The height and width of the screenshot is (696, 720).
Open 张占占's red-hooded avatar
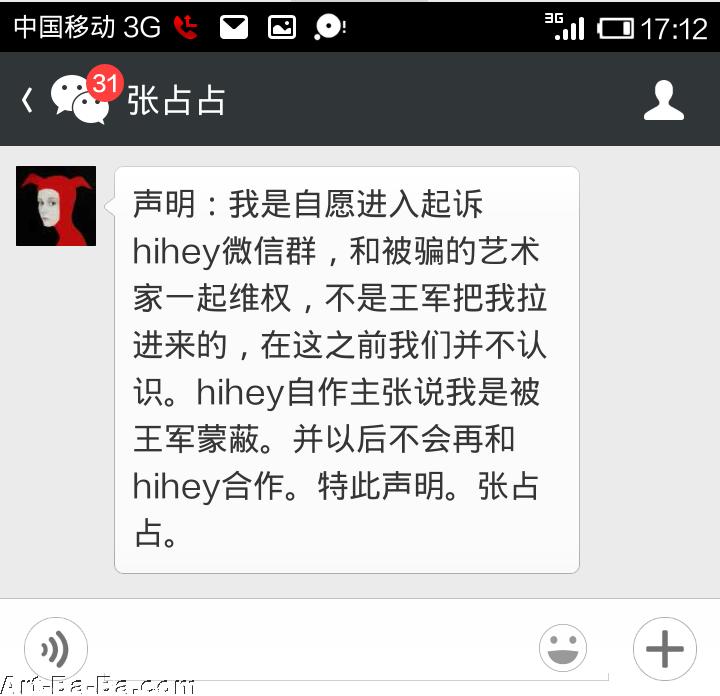pos(56,206)
